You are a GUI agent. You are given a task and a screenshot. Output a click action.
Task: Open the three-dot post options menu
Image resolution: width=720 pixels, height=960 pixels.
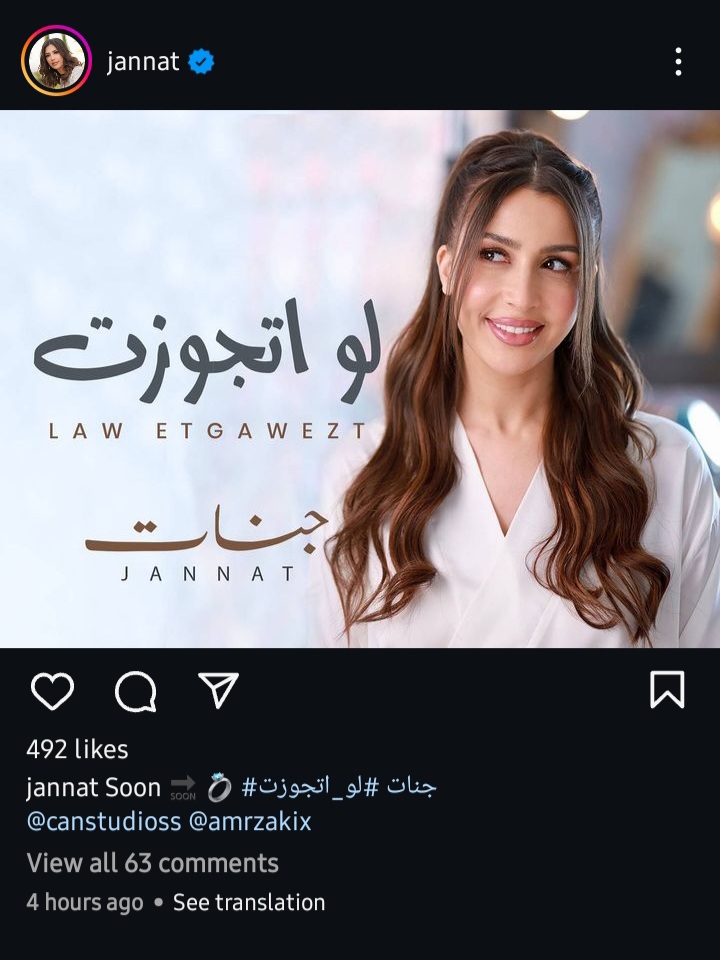[x=679, y=63]
